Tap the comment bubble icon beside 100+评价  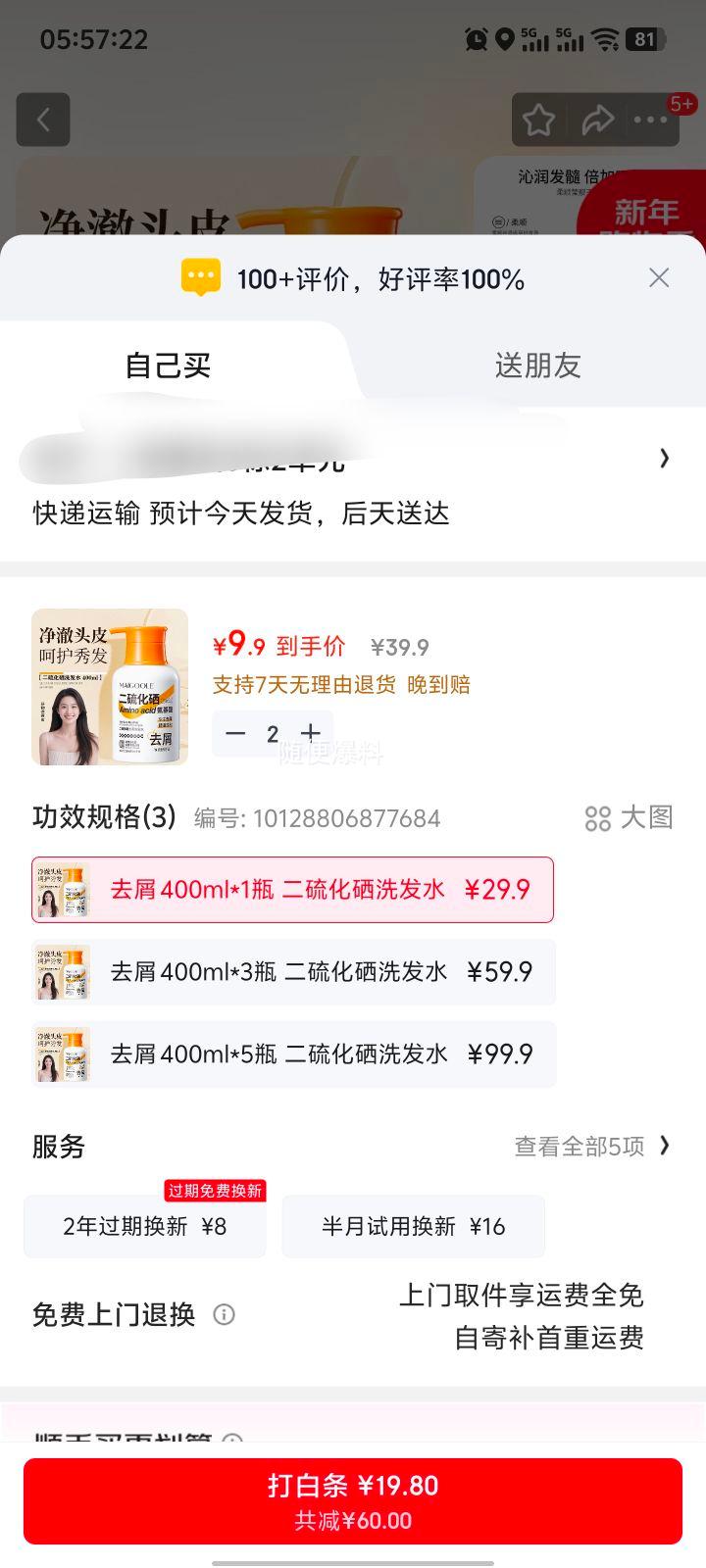199,277
